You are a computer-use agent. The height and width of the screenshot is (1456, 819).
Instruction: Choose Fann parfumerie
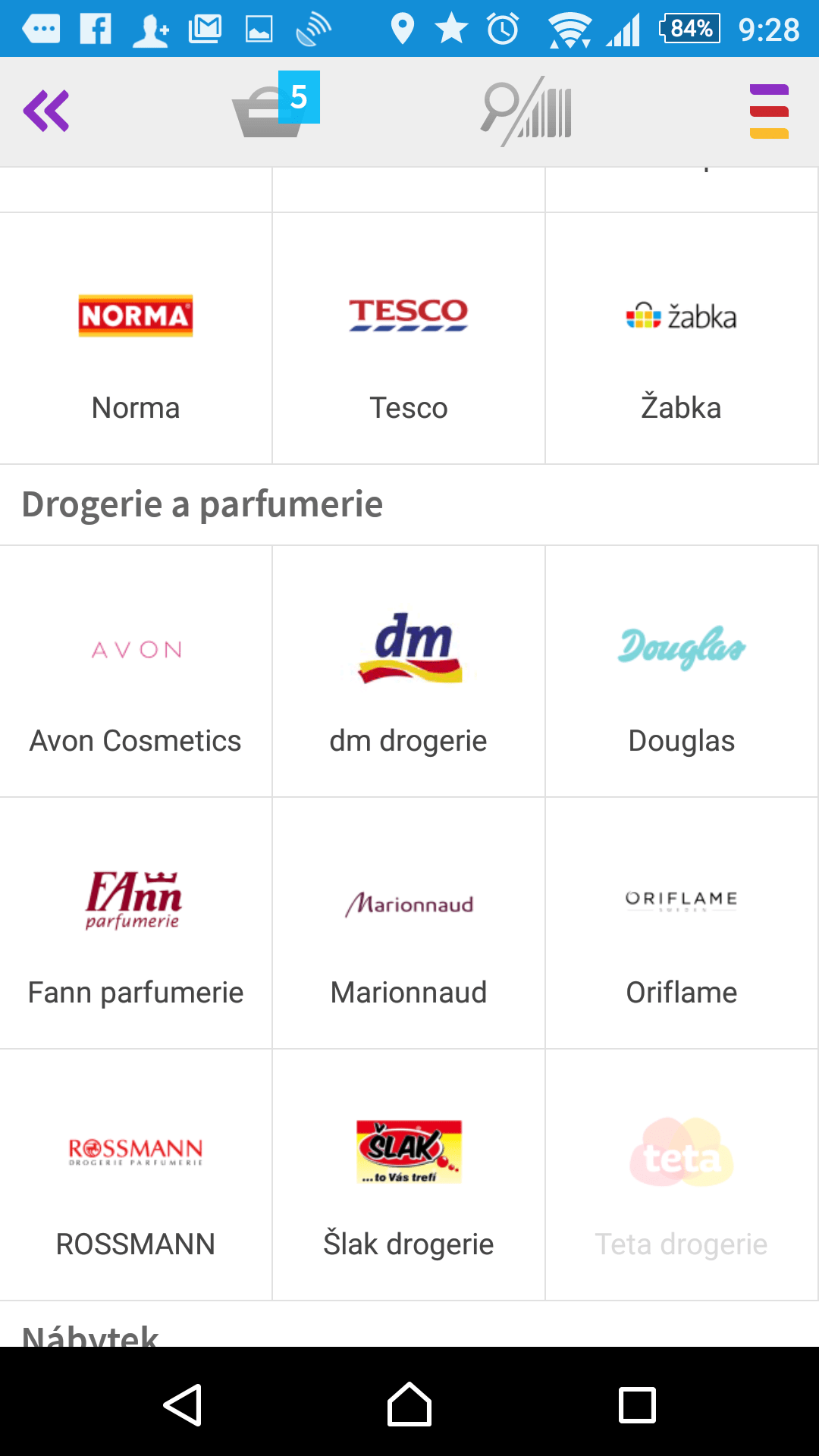click(136, 923)
